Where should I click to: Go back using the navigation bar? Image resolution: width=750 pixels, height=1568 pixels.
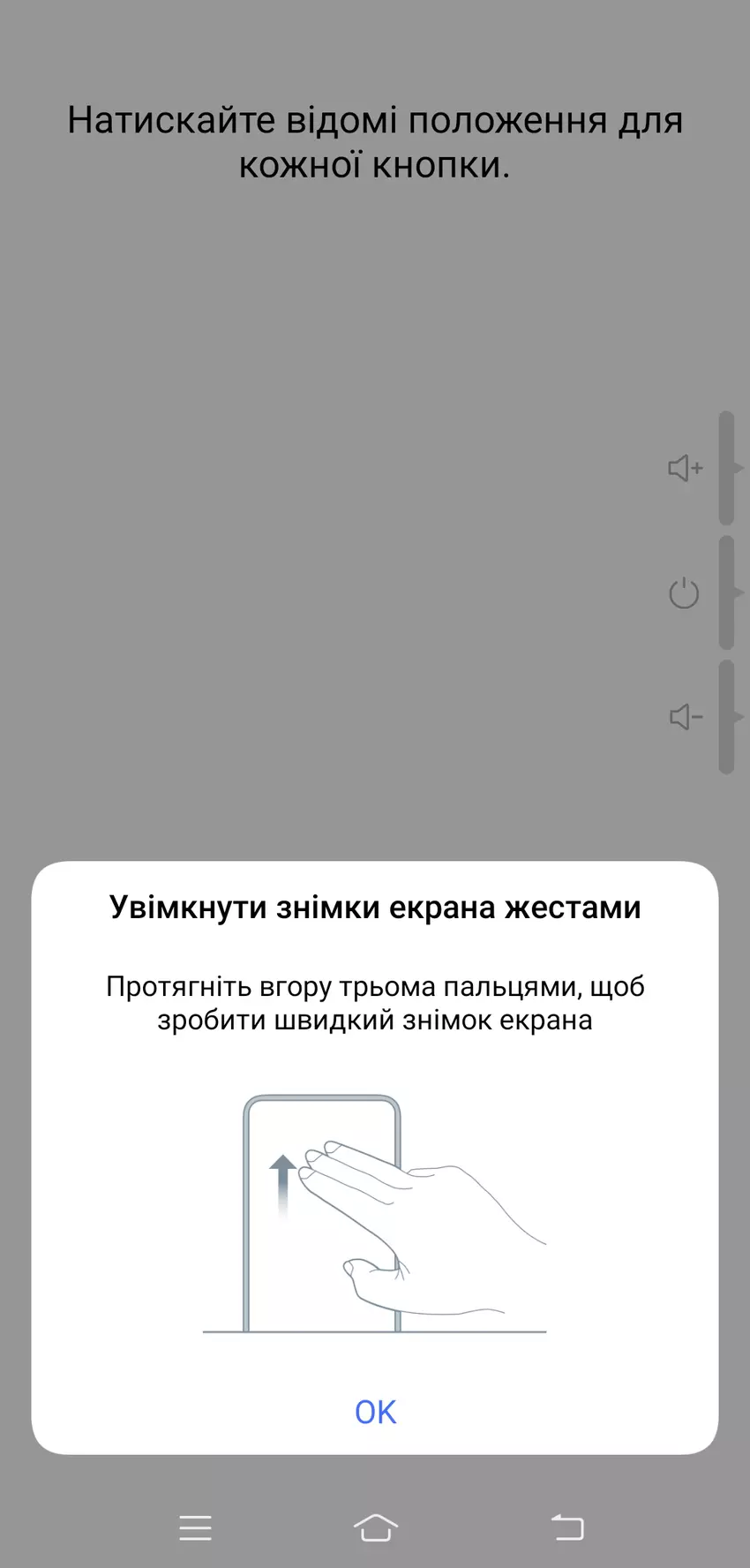pos(567,1527)
